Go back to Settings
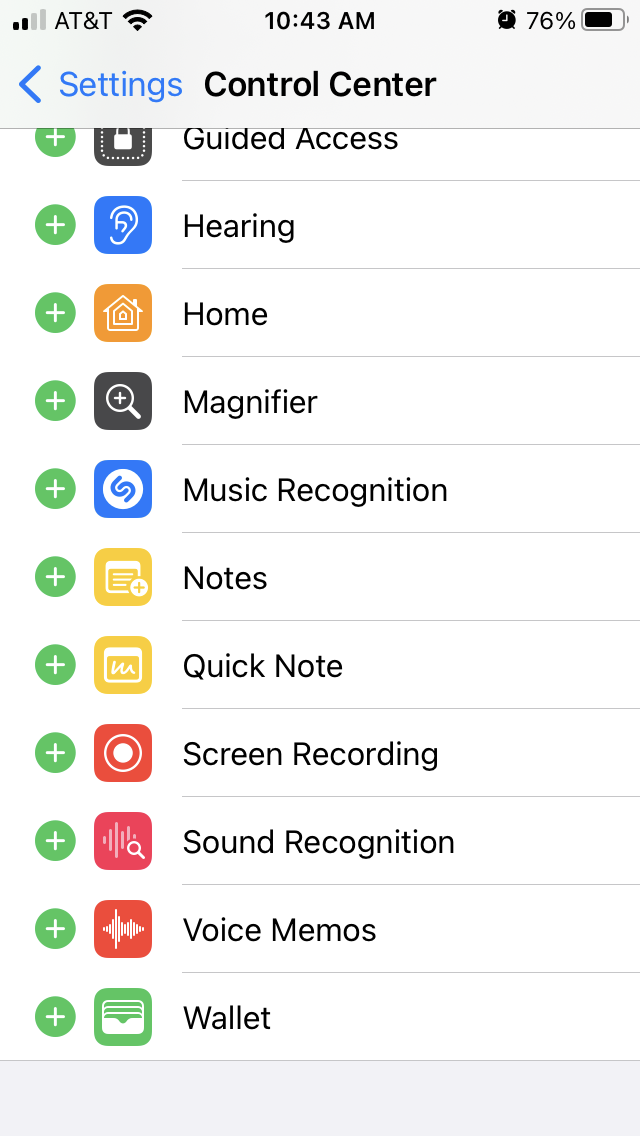 point(100,85)
